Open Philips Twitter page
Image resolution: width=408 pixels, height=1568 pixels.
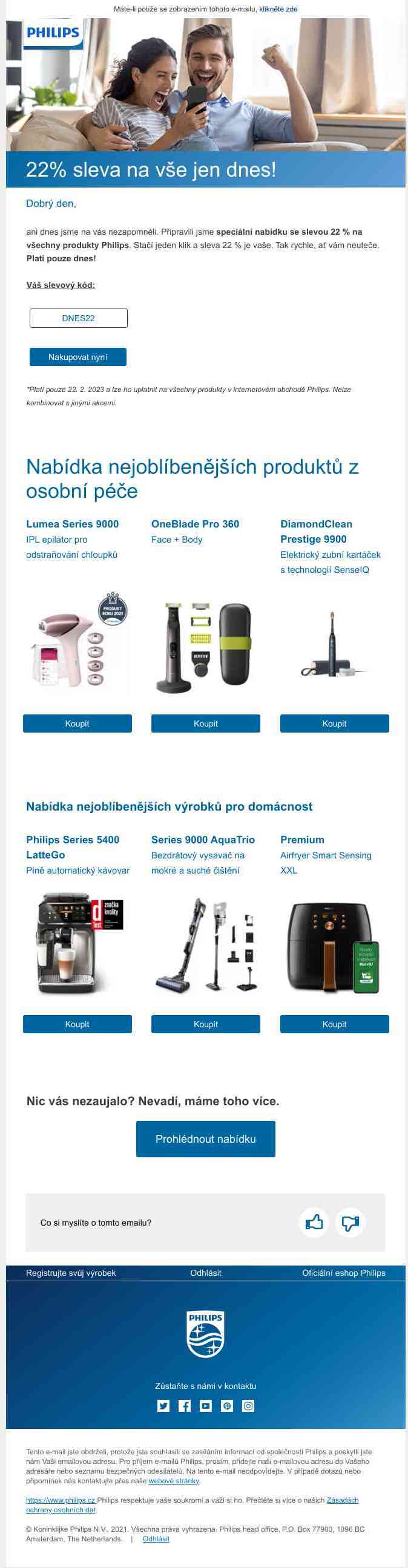click(x=163, y=1405)
